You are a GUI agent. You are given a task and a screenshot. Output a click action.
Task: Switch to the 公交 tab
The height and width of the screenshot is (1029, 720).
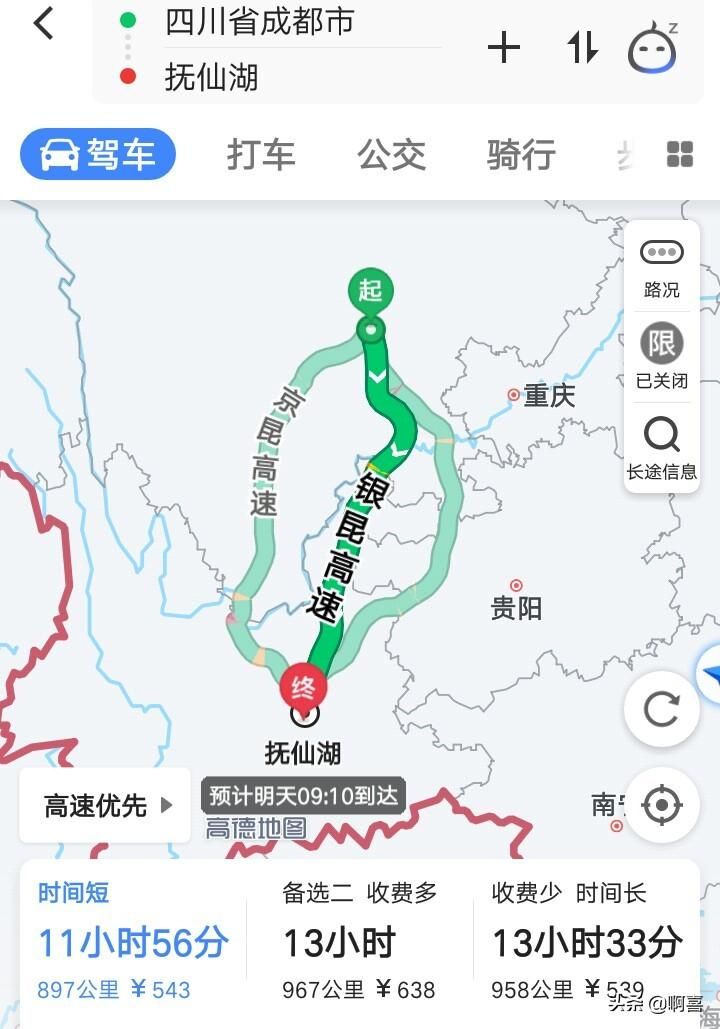391,155
